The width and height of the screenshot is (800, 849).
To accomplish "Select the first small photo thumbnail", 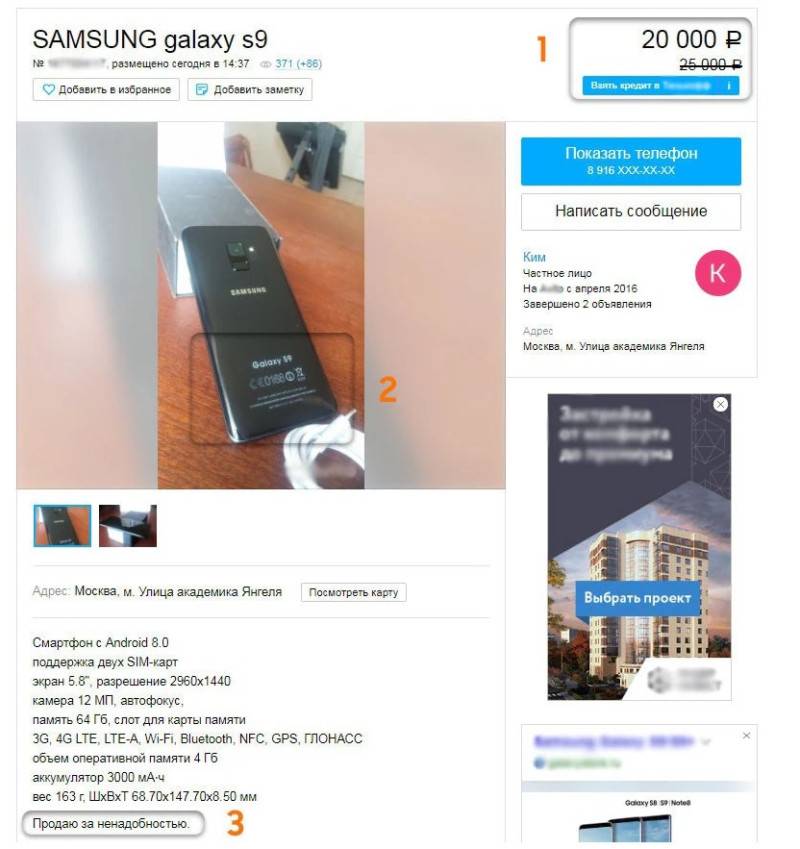I will point(63,526).
